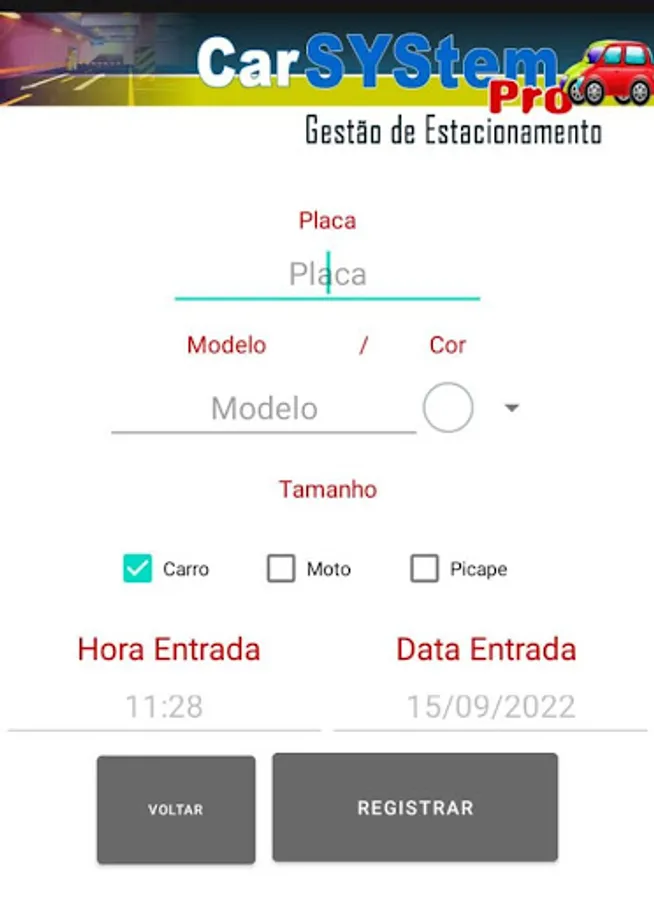Uncheck the Carro checkbox
Screen dimensions: 654x900
click(x=138, y=568)
